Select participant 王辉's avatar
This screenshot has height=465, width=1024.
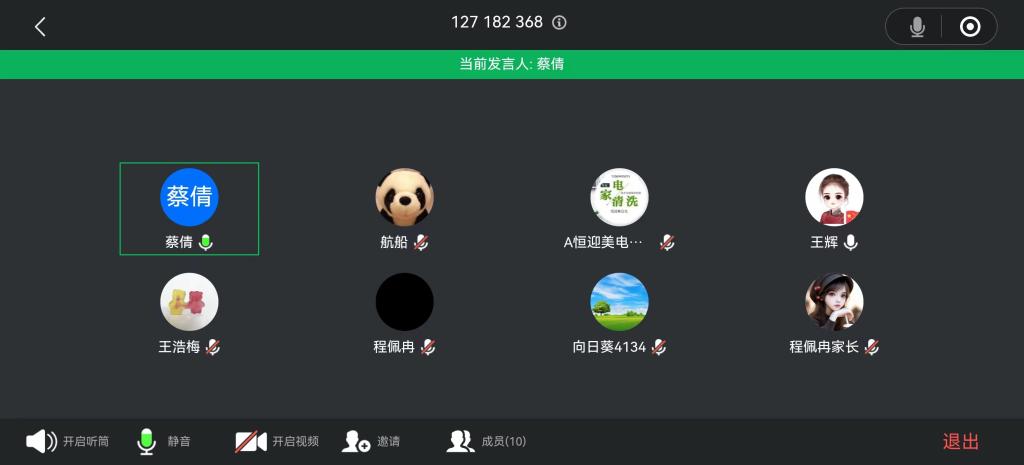tap(834, 197)
